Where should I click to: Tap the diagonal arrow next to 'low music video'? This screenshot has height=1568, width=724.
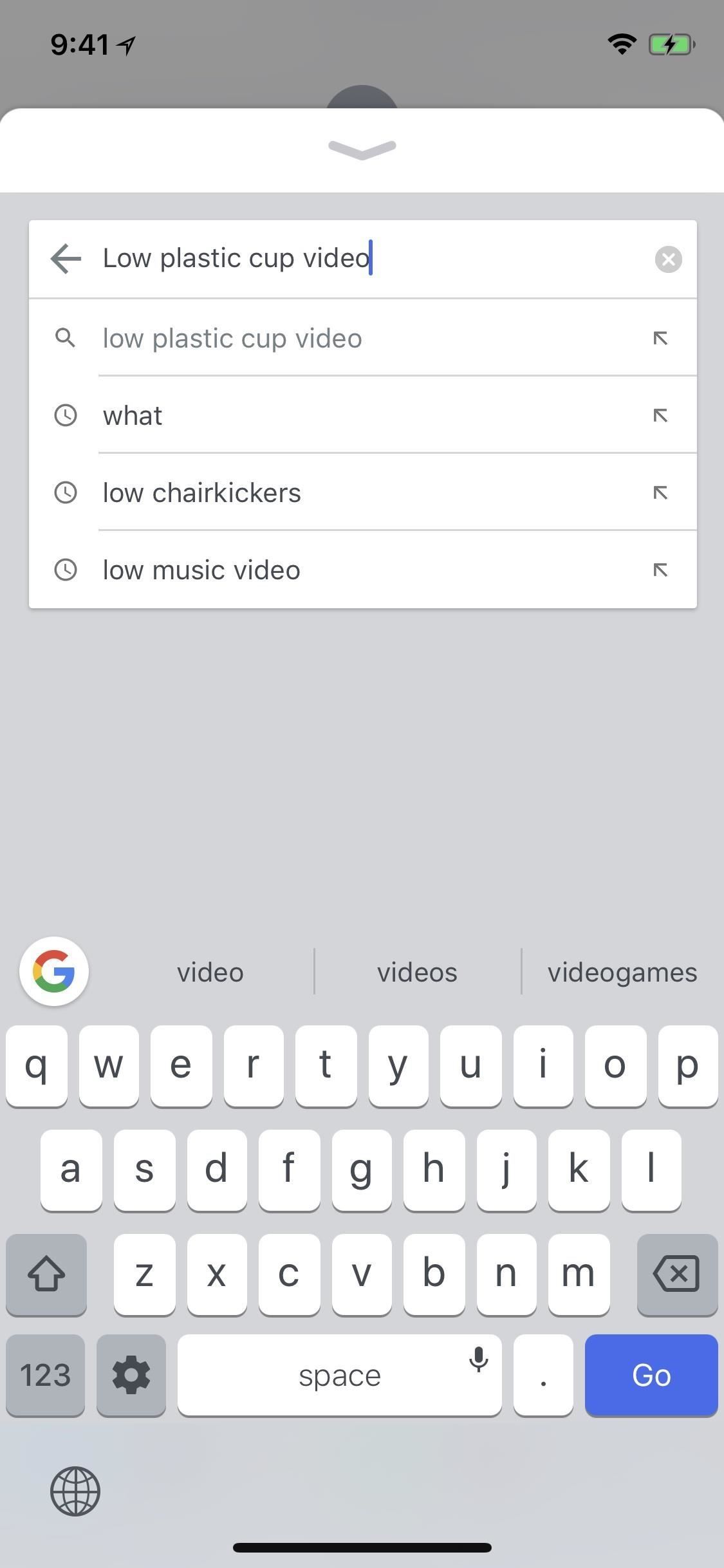coord(661,569)
